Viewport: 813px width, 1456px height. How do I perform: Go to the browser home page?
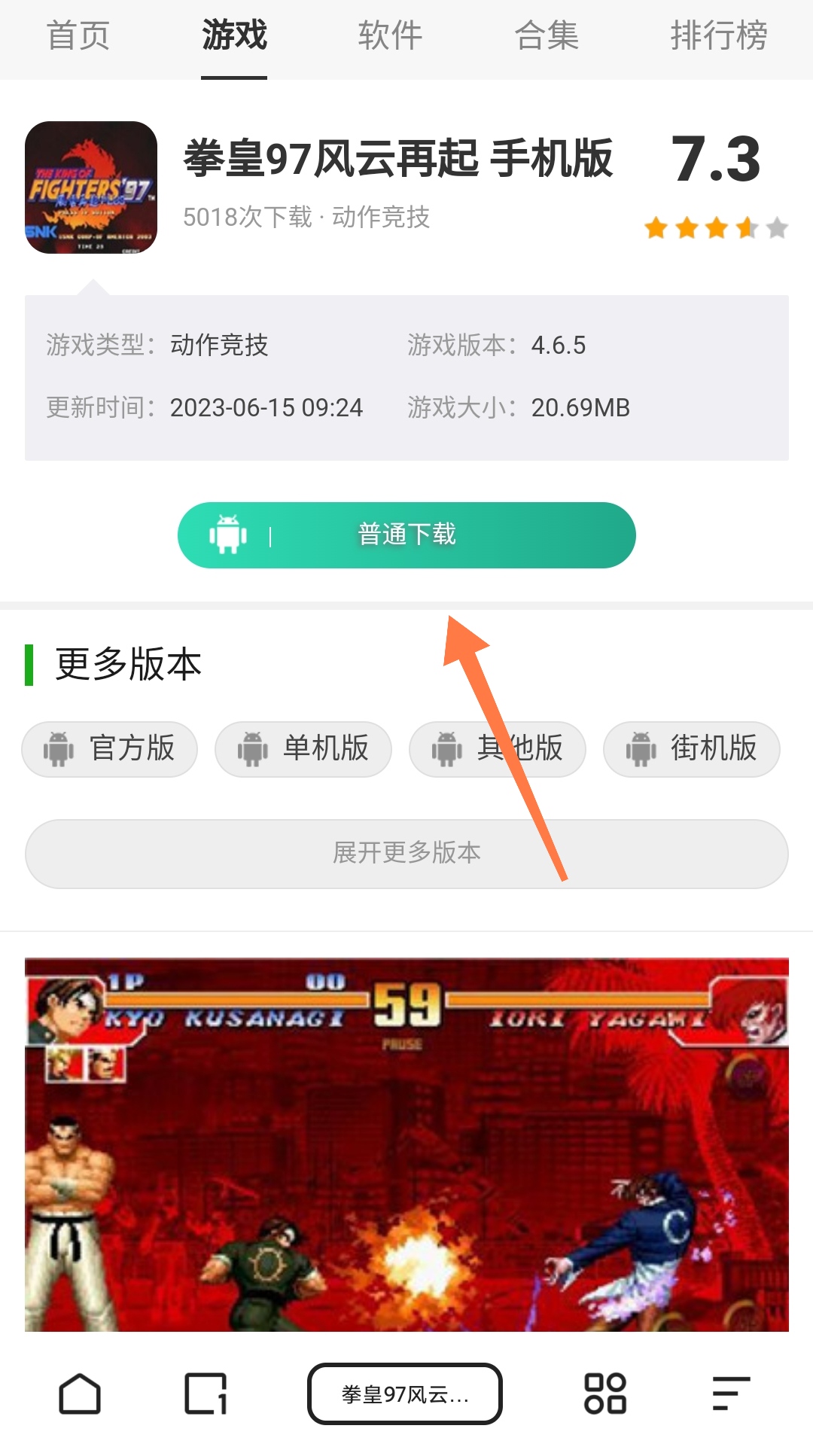click(80, 1394)
